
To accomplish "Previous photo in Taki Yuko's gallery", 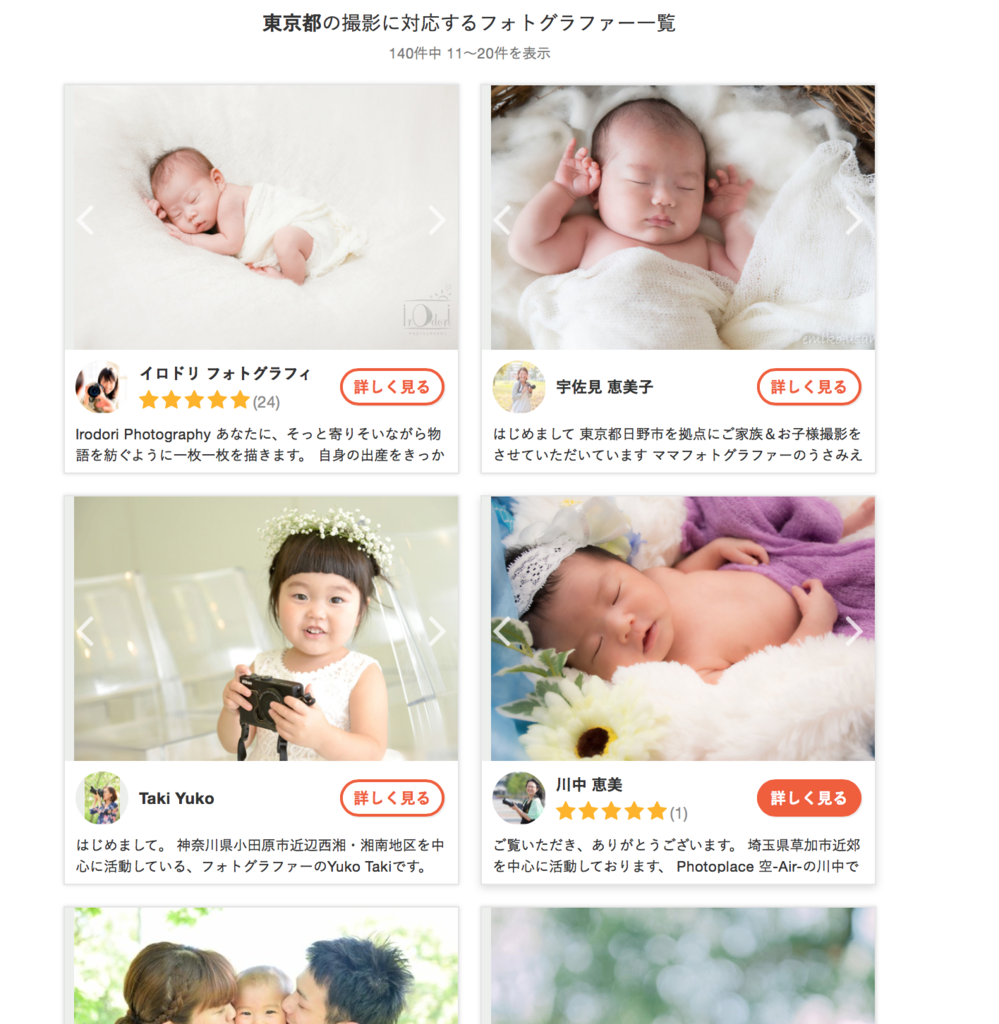I will pos(86,631).
